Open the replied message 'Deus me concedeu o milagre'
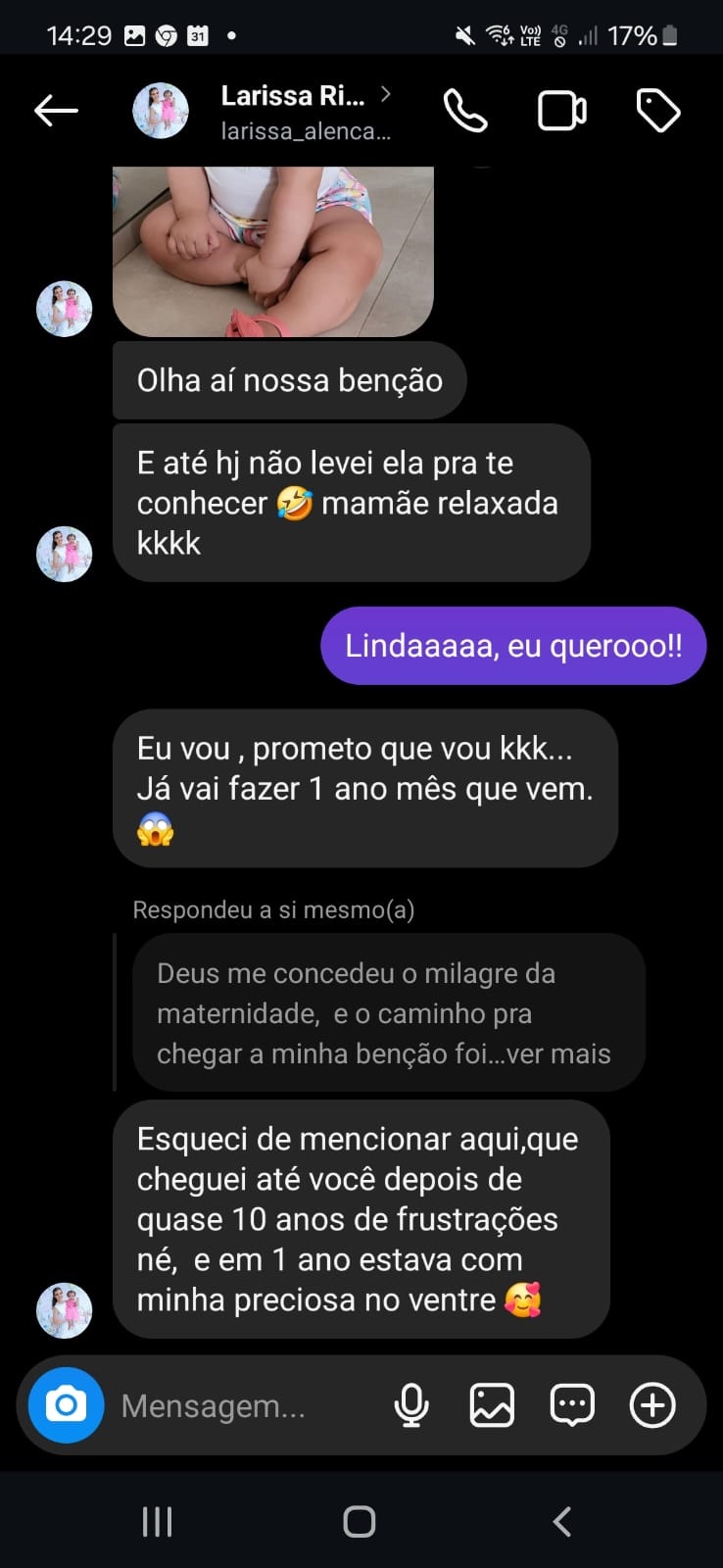The image size is (723, 1568). (x=388, y=1012)
